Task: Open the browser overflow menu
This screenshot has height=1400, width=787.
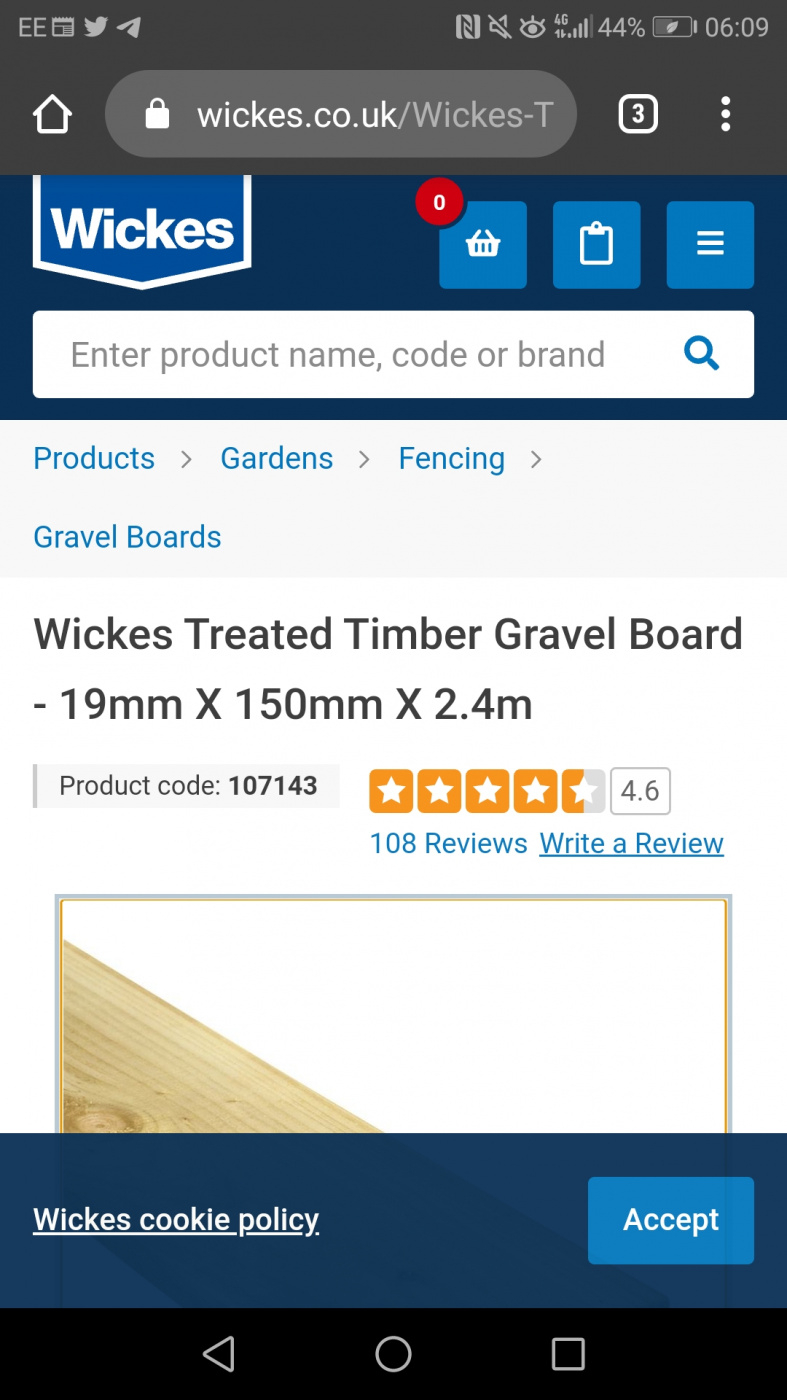Action: click(726, 115)
